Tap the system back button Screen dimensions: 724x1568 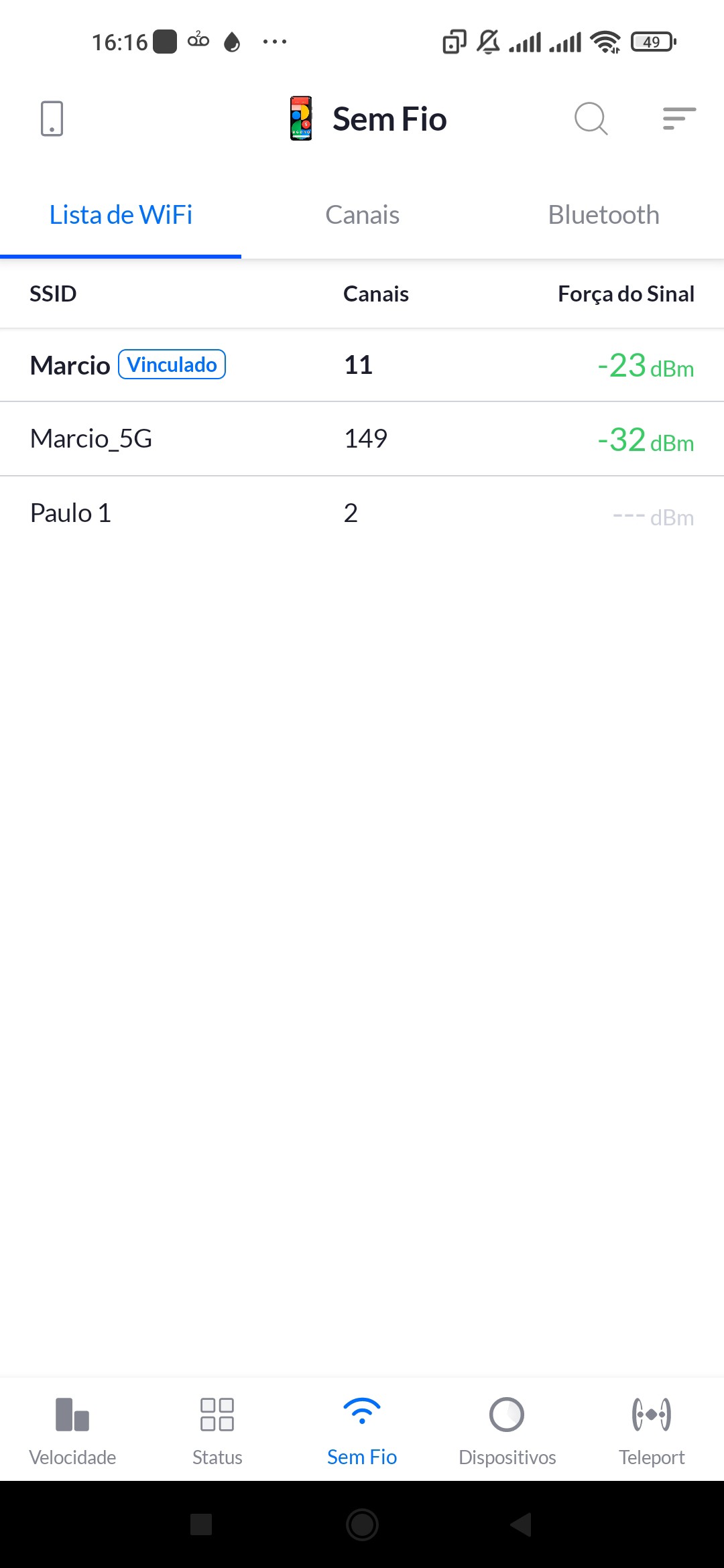point(522,1524)
